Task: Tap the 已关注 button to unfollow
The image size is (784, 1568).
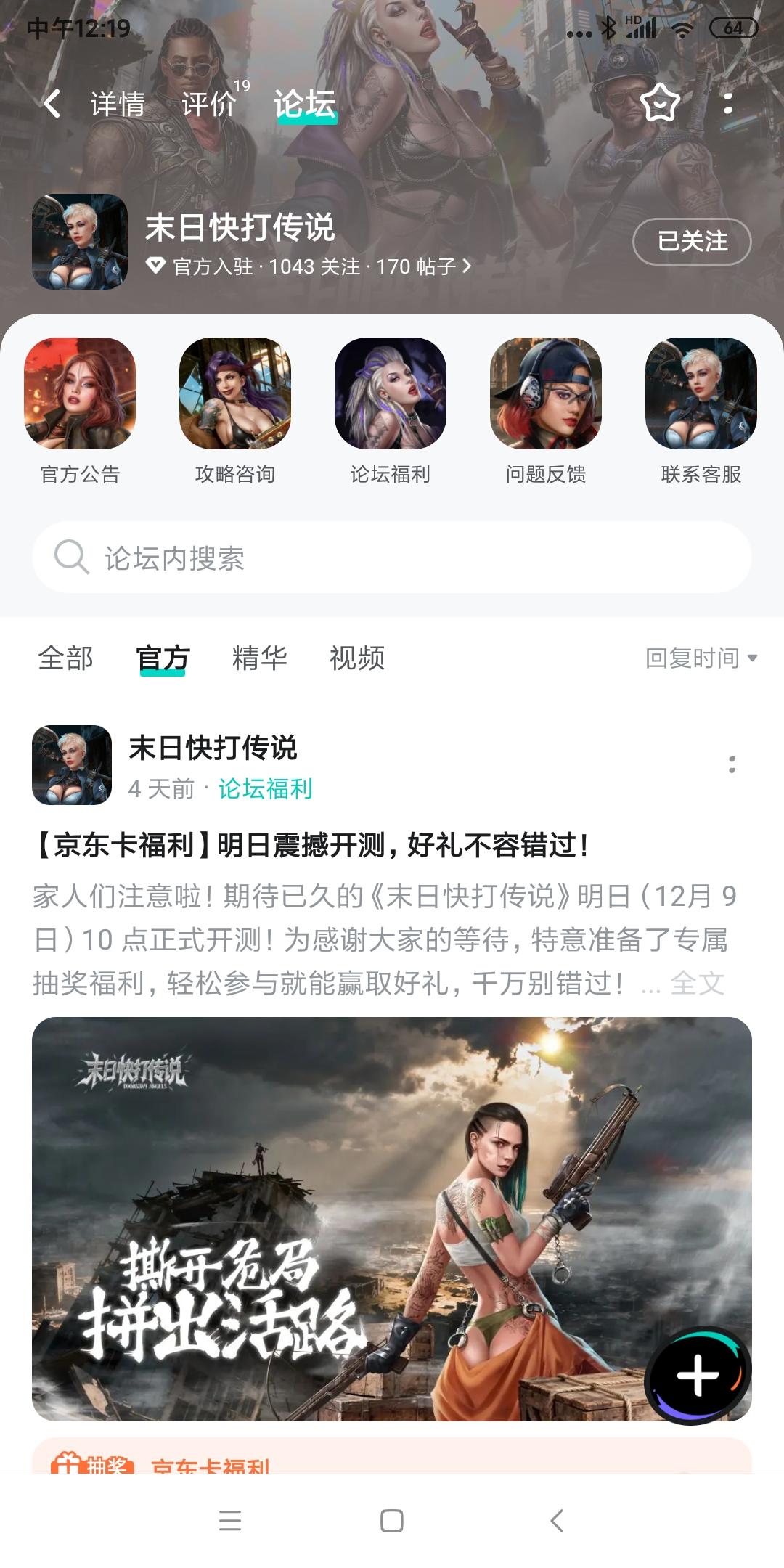Action: point(692,241)
